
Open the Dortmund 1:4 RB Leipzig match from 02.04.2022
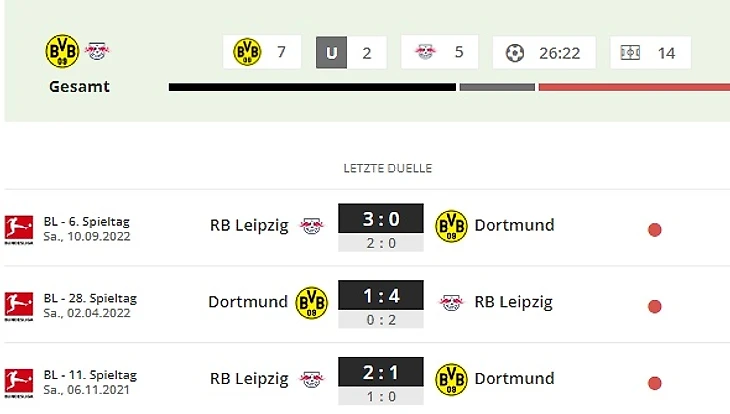coord(381,296)
